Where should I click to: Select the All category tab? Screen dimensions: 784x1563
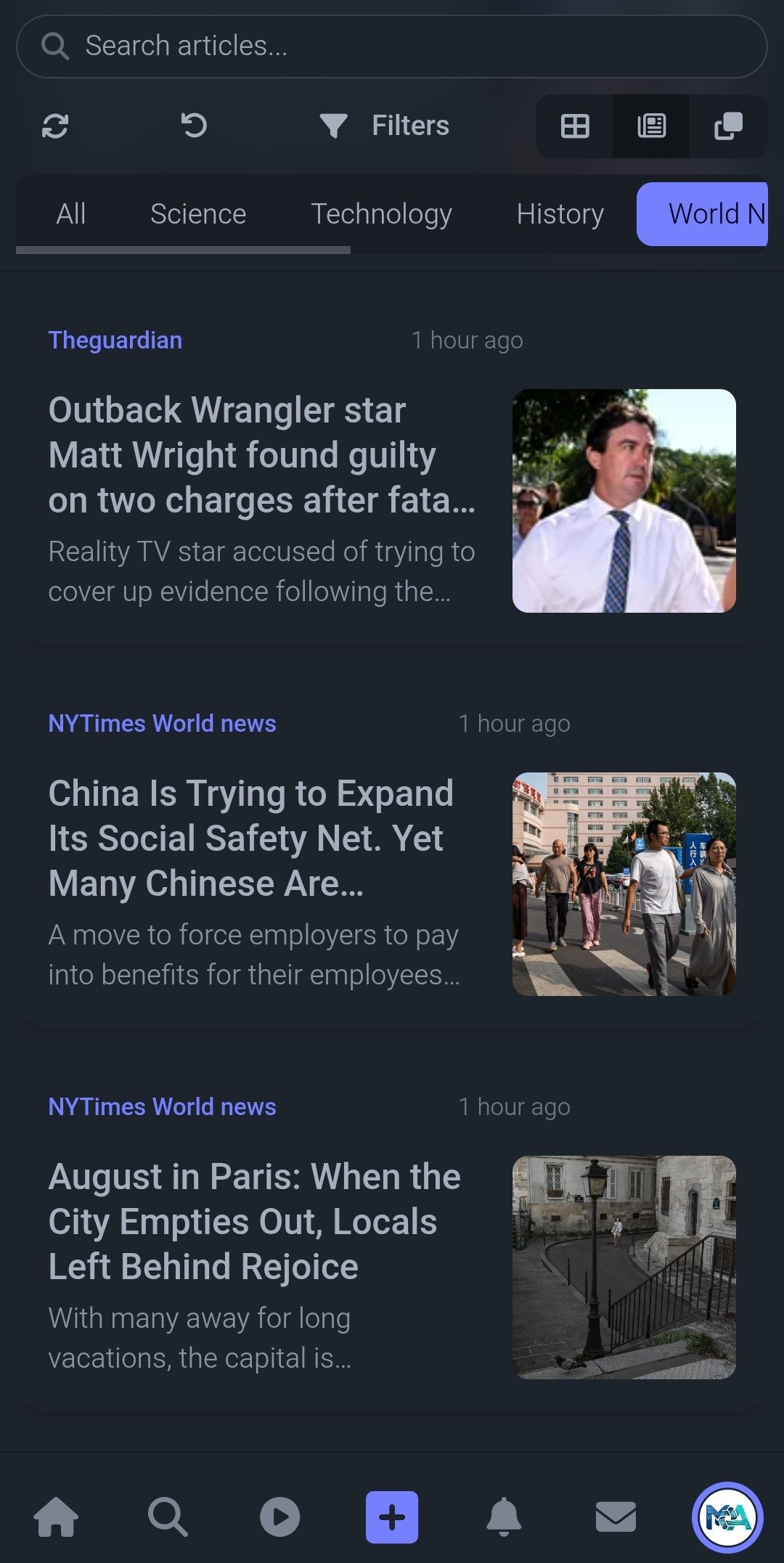[71, 214]
